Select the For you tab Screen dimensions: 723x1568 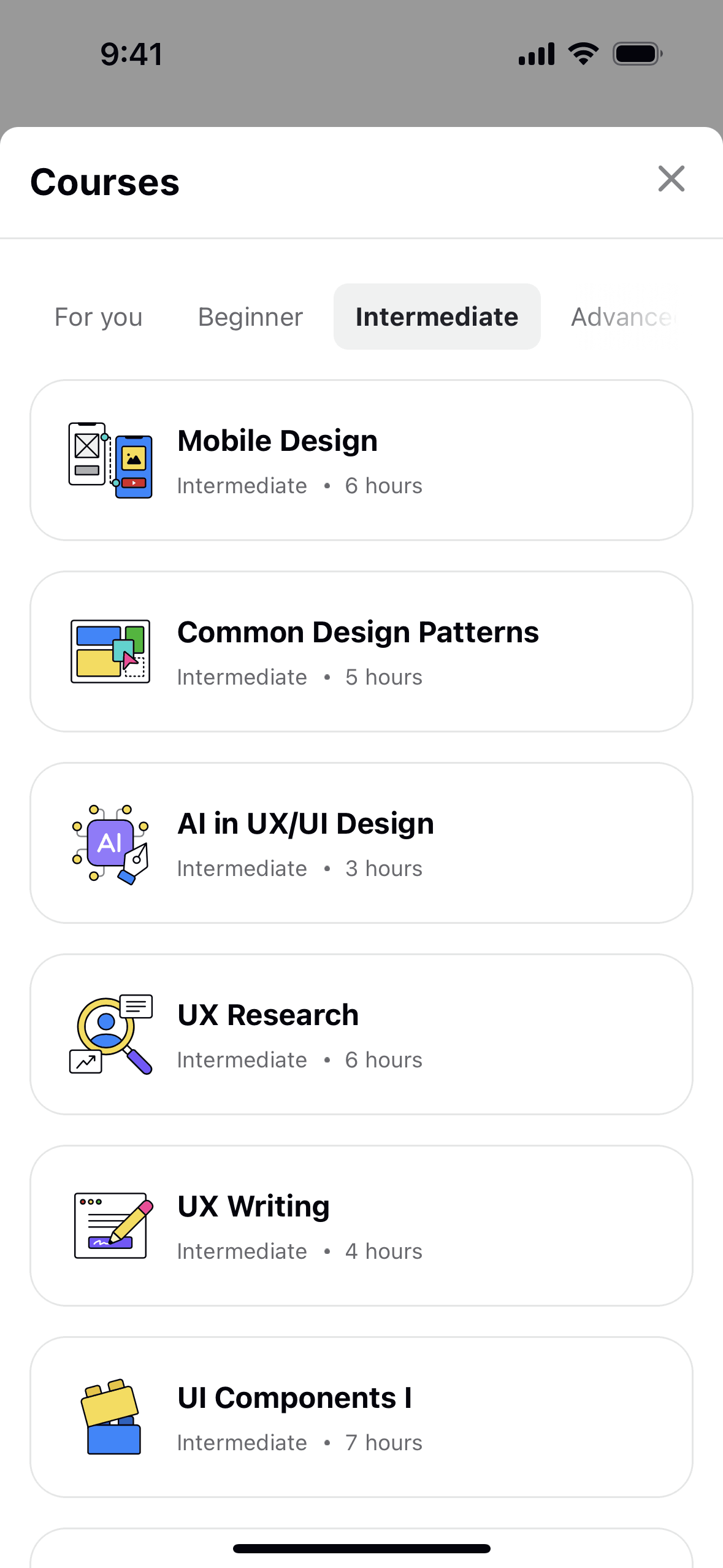pyautogui.click(x=98, y=317)
